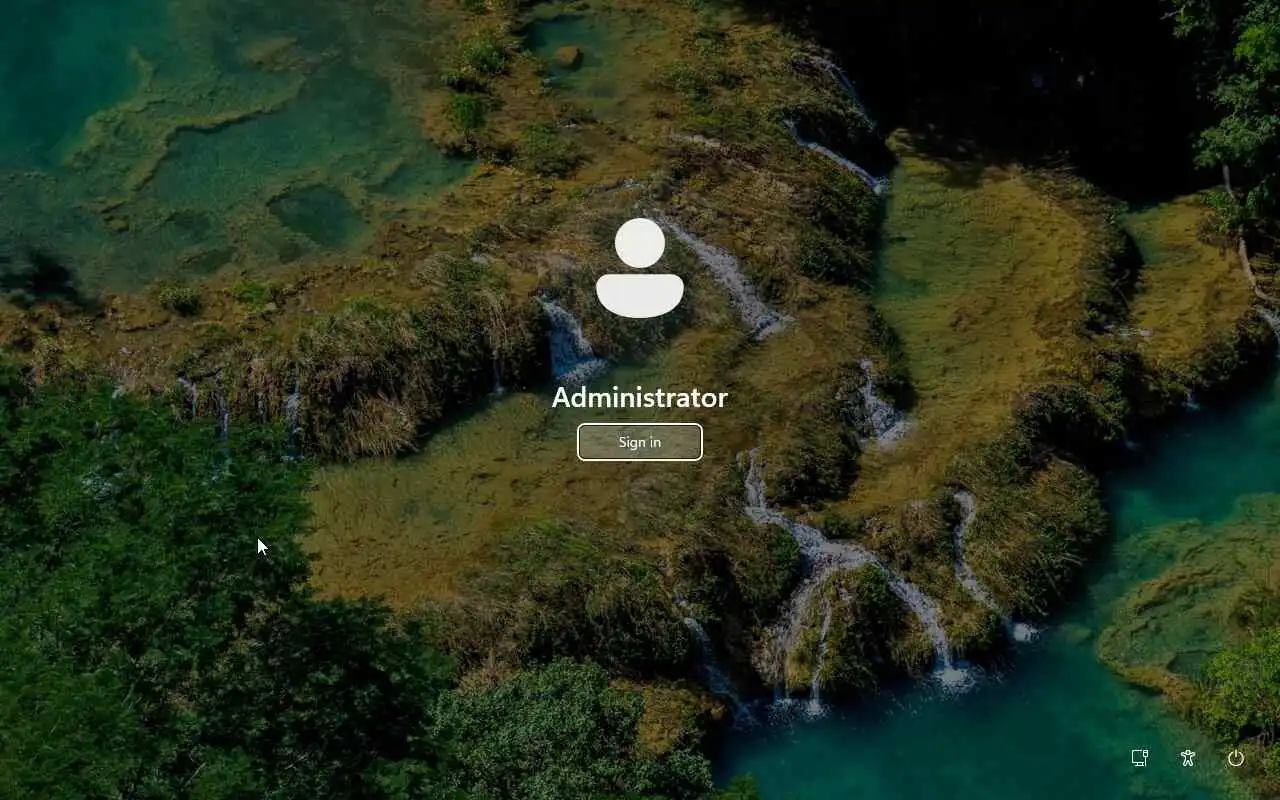Open the power options icon
Viewport: 1280px width, 800px height.
1235,758
